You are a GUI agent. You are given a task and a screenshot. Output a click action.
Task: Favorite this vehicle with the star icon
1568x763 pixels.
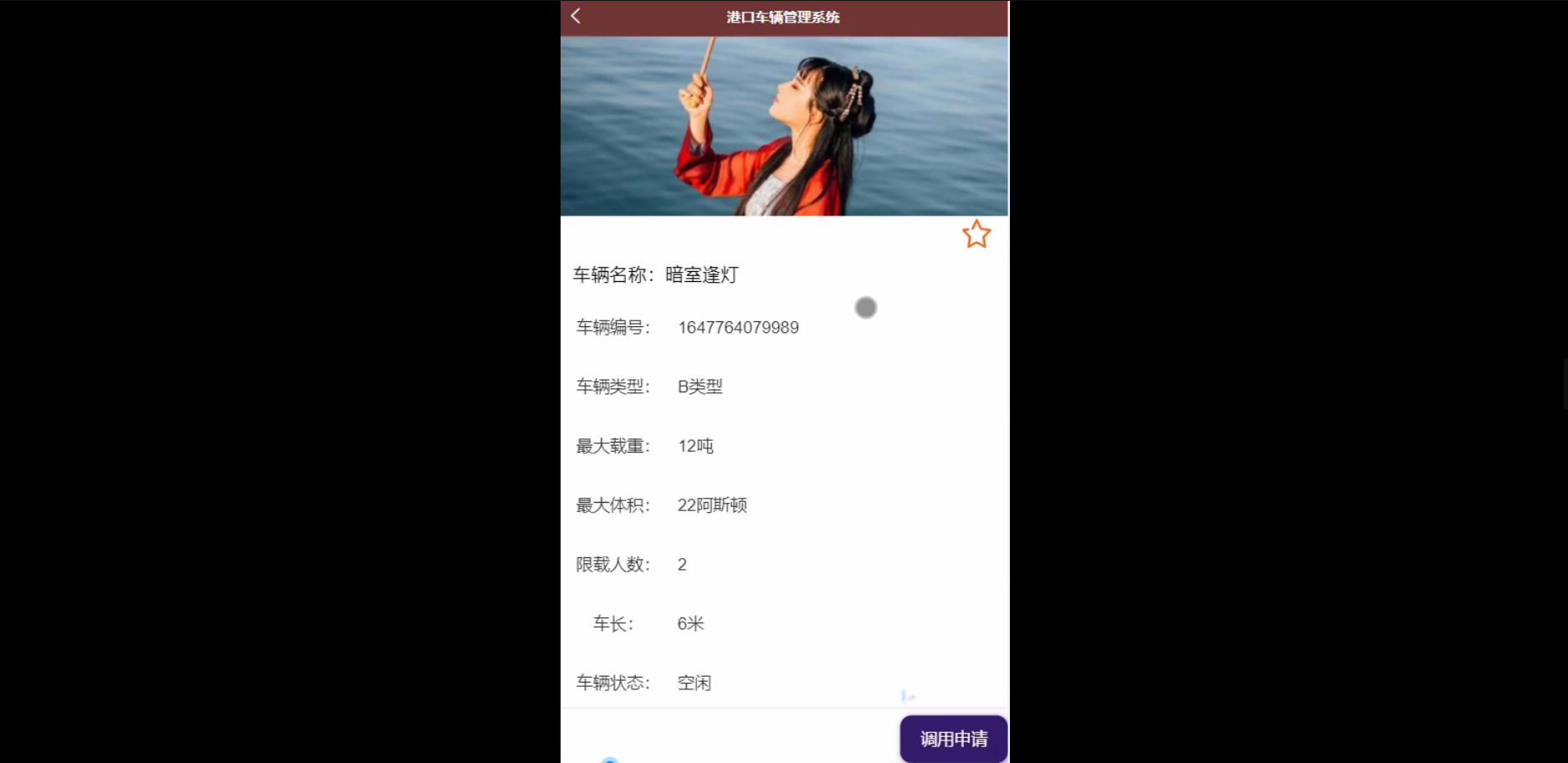976,234
